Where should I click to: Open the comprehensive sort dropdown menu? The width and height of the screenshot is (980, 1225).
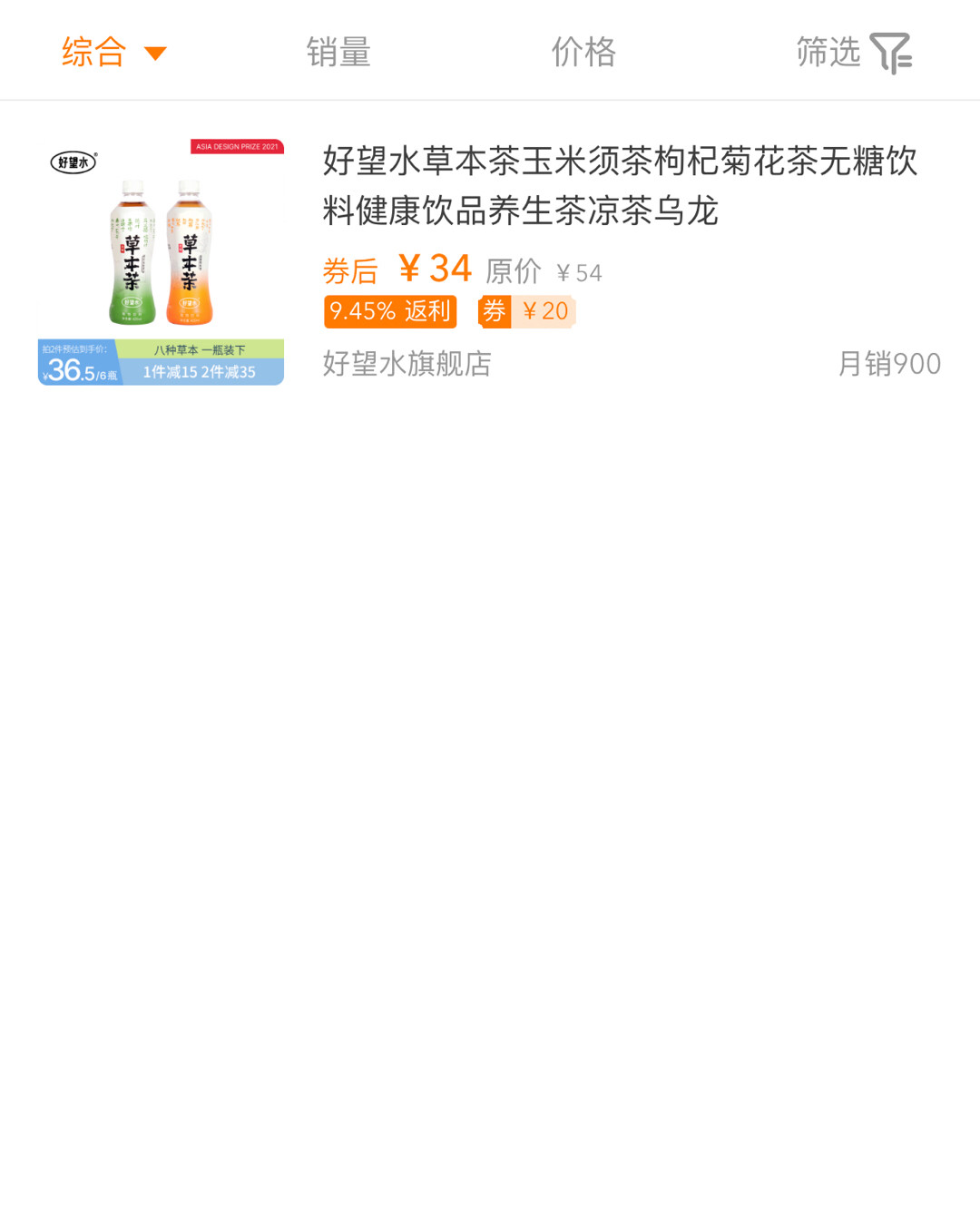coord(113,53)
